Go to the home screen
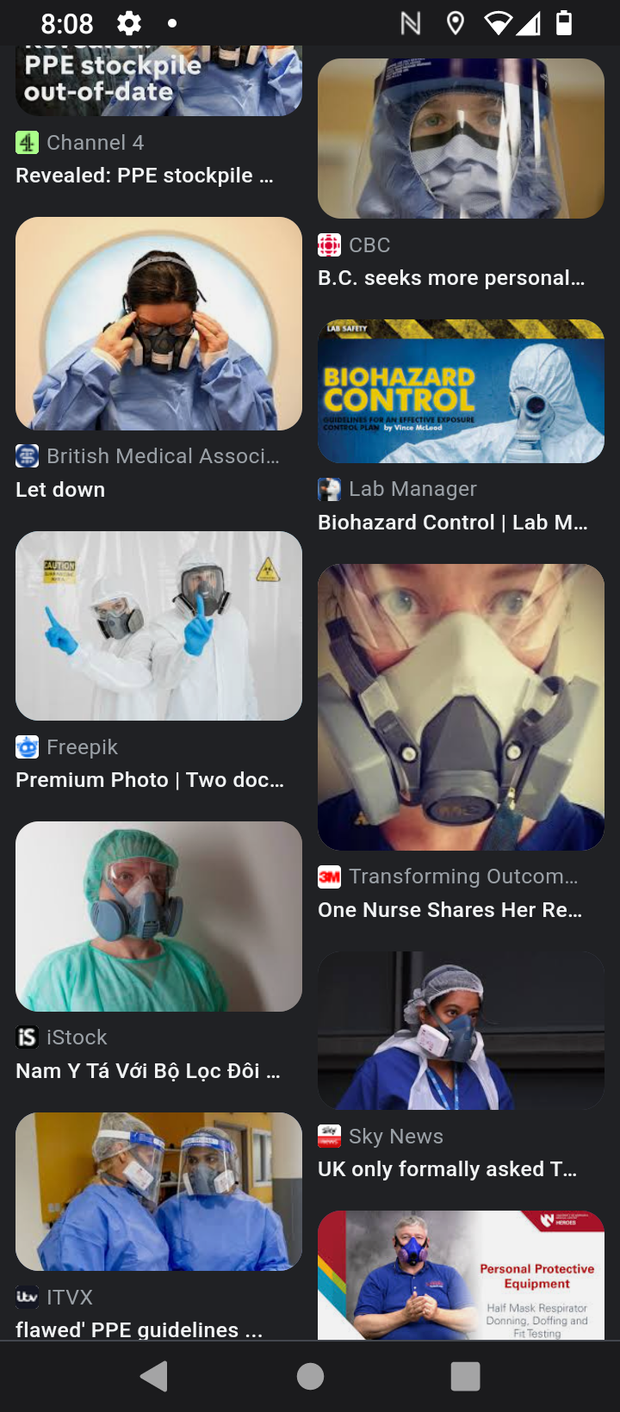 tap(310, 1376)
